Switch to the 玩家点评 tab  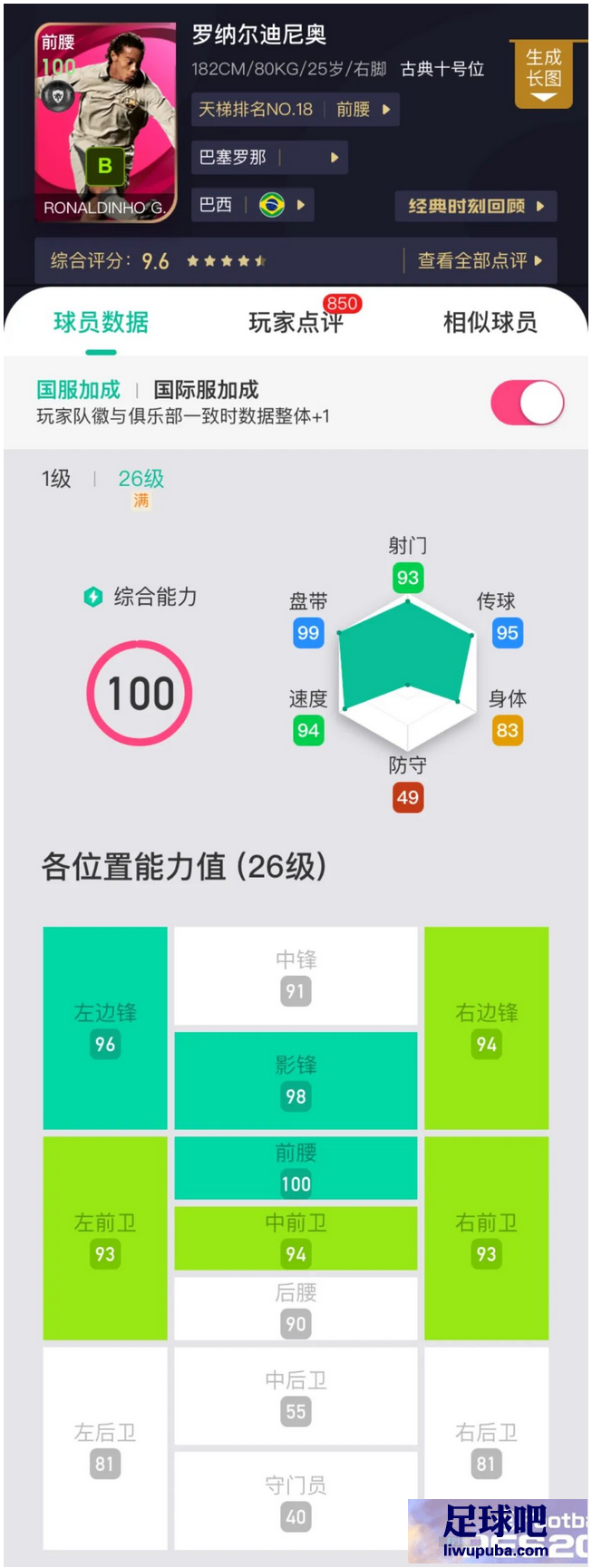[x=296, y=322]
